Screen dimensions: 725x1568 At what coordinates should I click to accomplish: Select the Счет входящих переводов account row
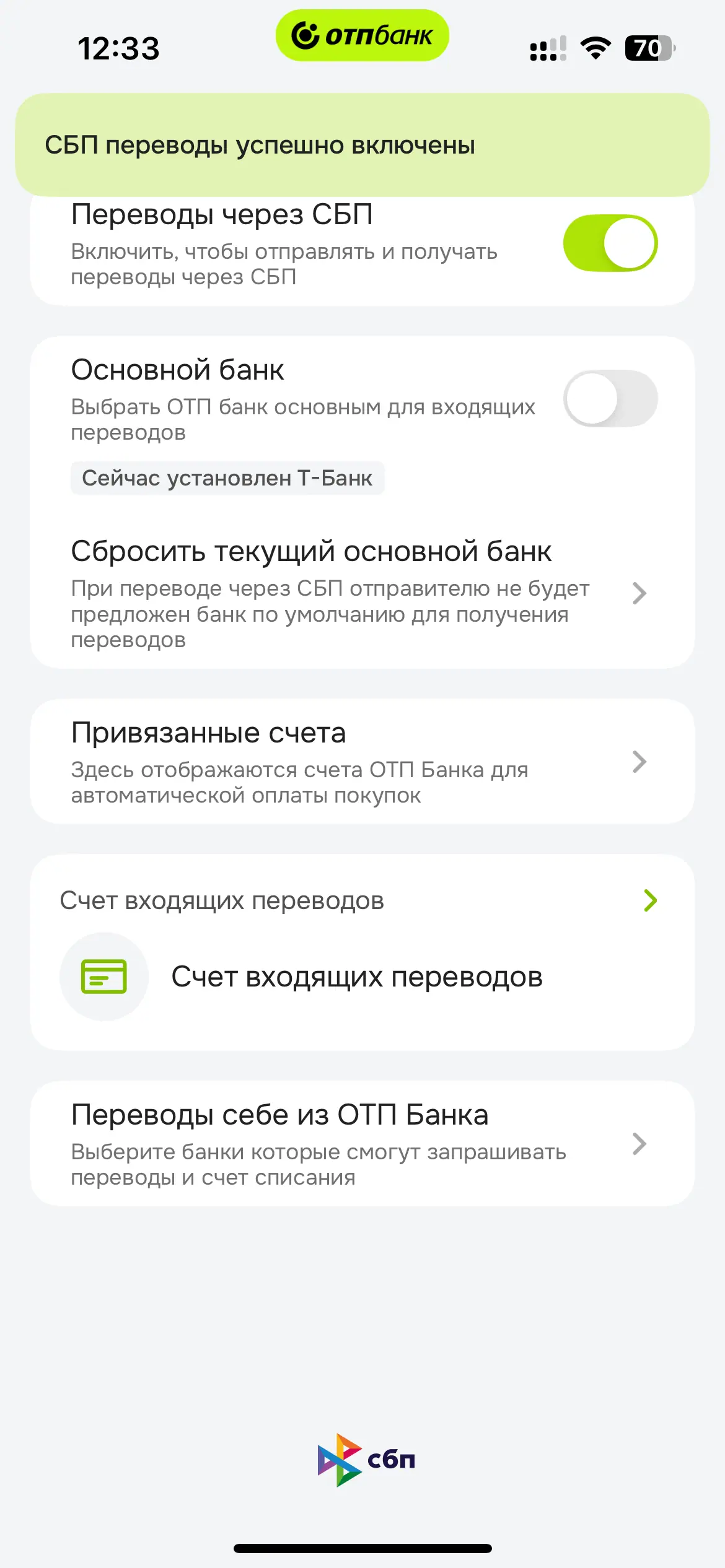click(356, 977)
